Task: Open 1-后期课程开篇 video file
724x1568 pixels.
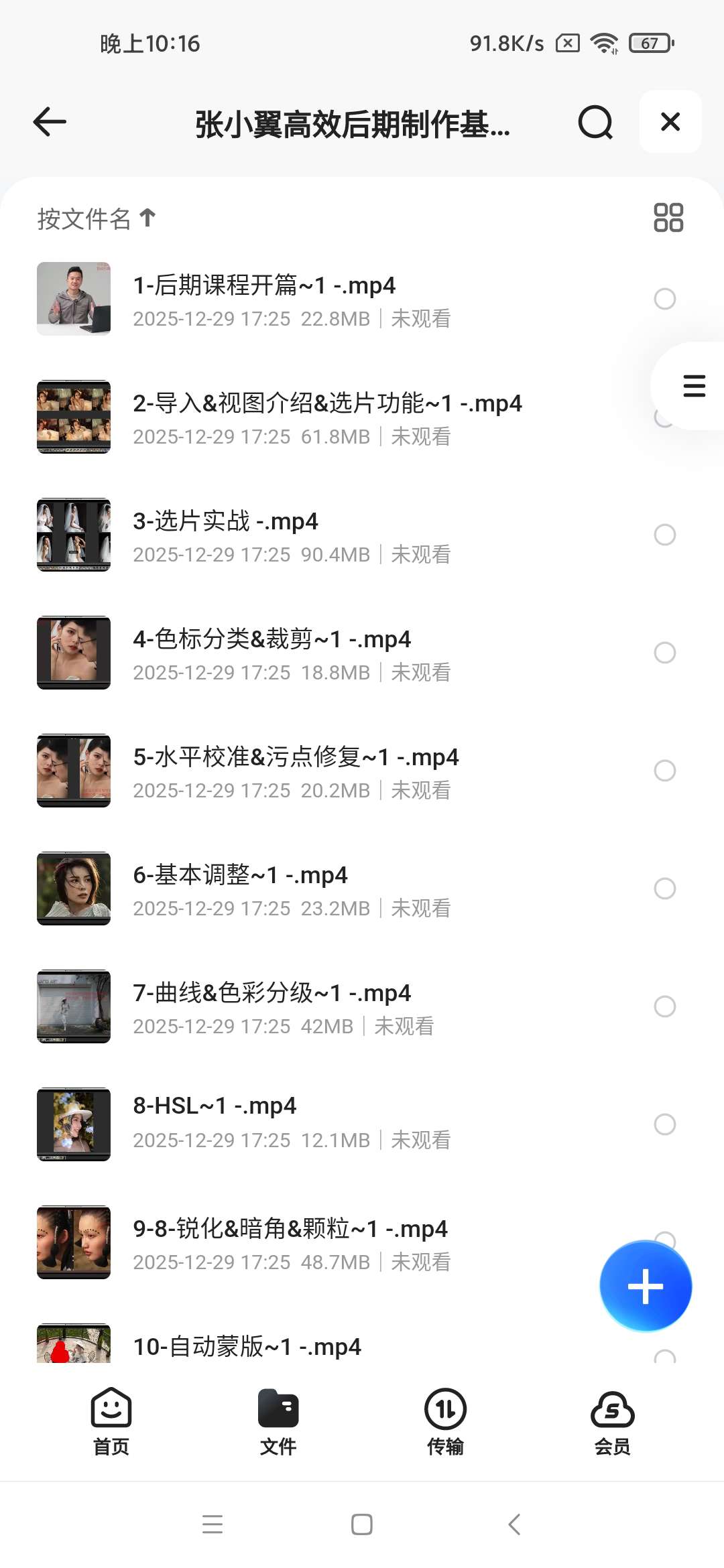Action: [265, 285]
